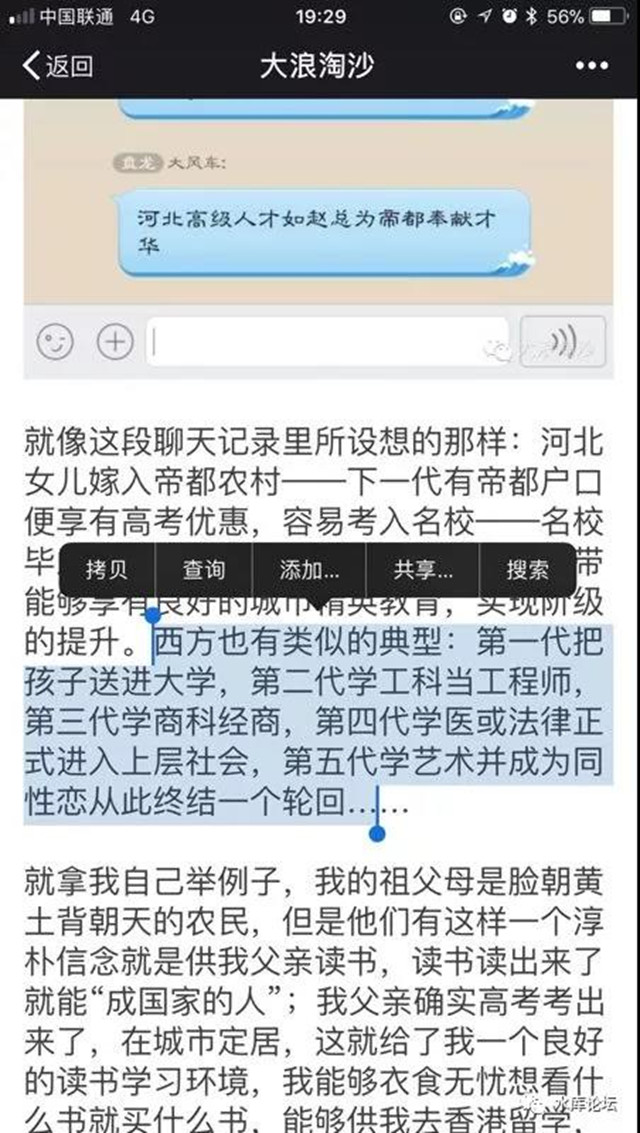
Task: Choose 添加... from the selection menu
Action: [309, 570]
